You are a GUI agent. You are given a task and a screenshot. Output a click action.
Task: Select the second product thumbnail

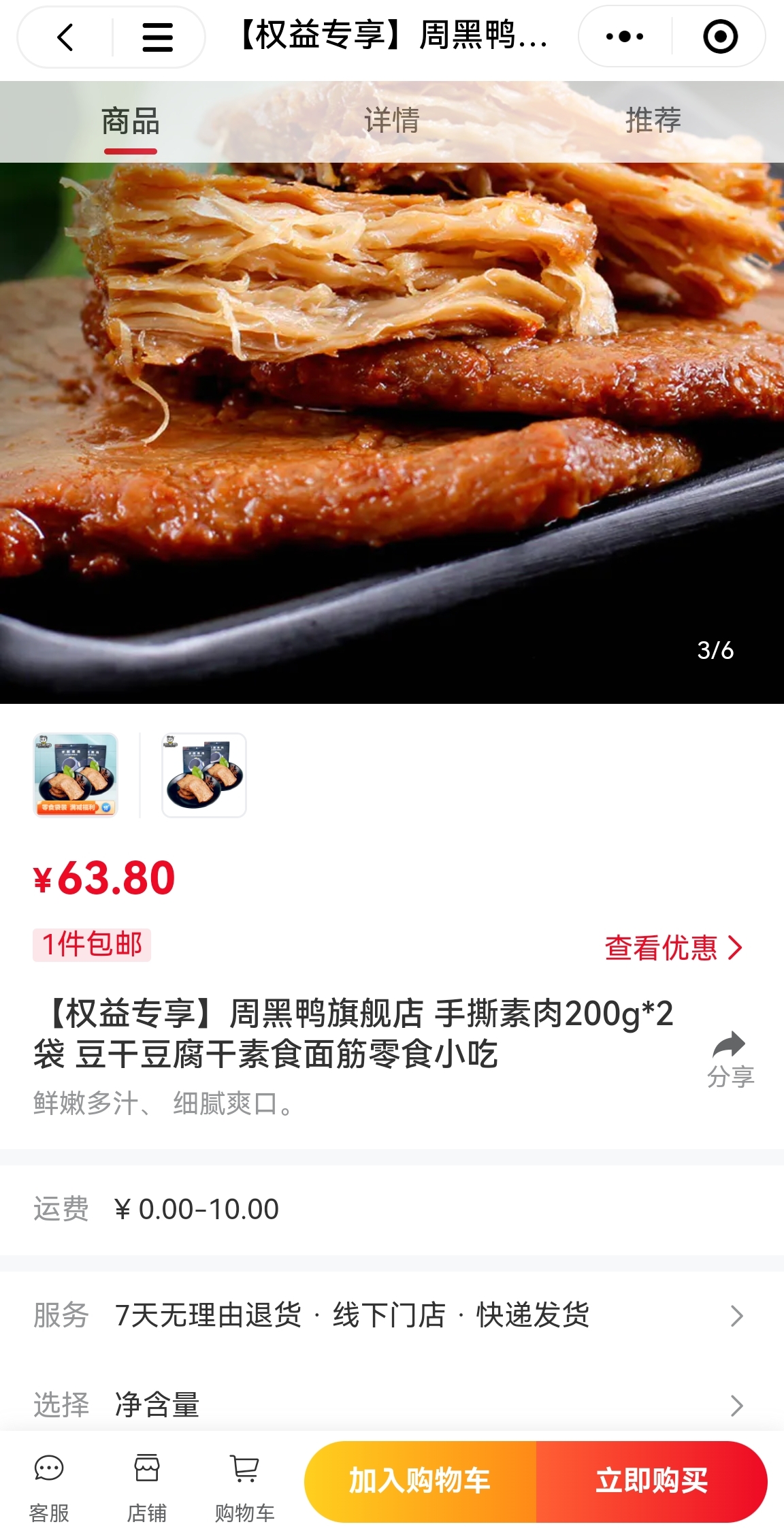pos(203,776)
